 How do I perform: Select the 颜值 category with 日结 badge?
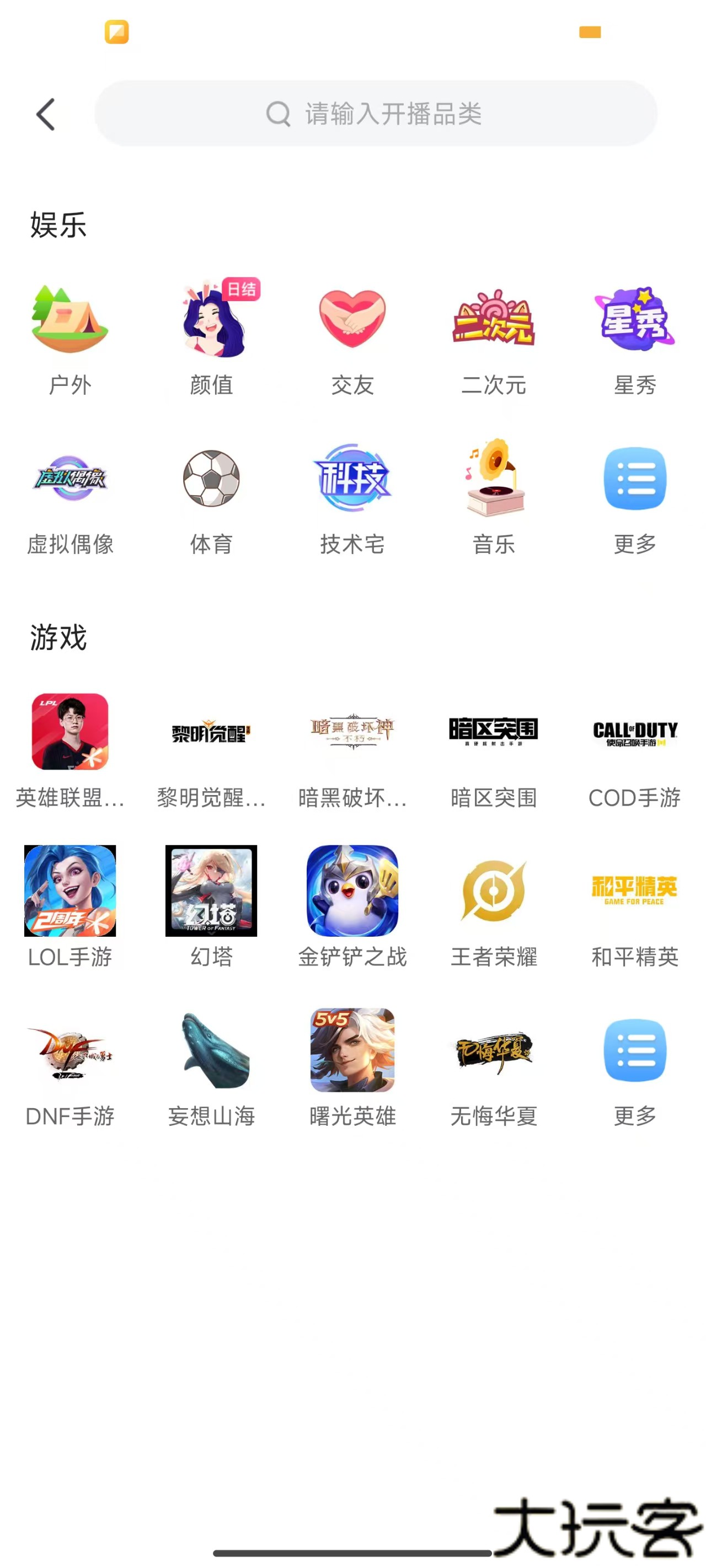(x=211, y=323)
